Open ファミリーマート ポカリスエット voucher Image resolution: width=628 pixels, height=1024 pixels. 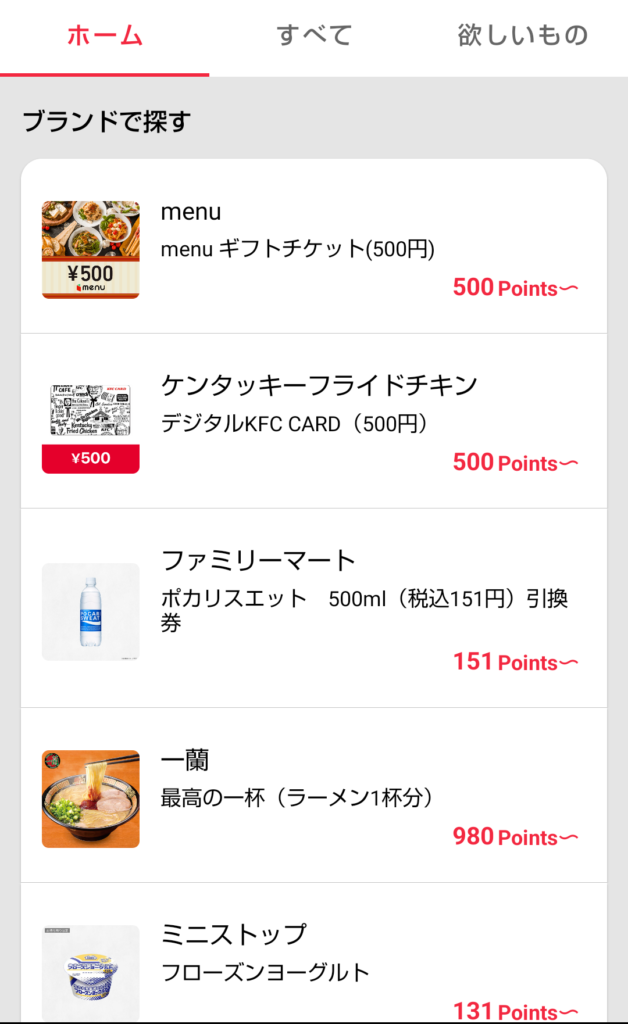pos(314,608)
